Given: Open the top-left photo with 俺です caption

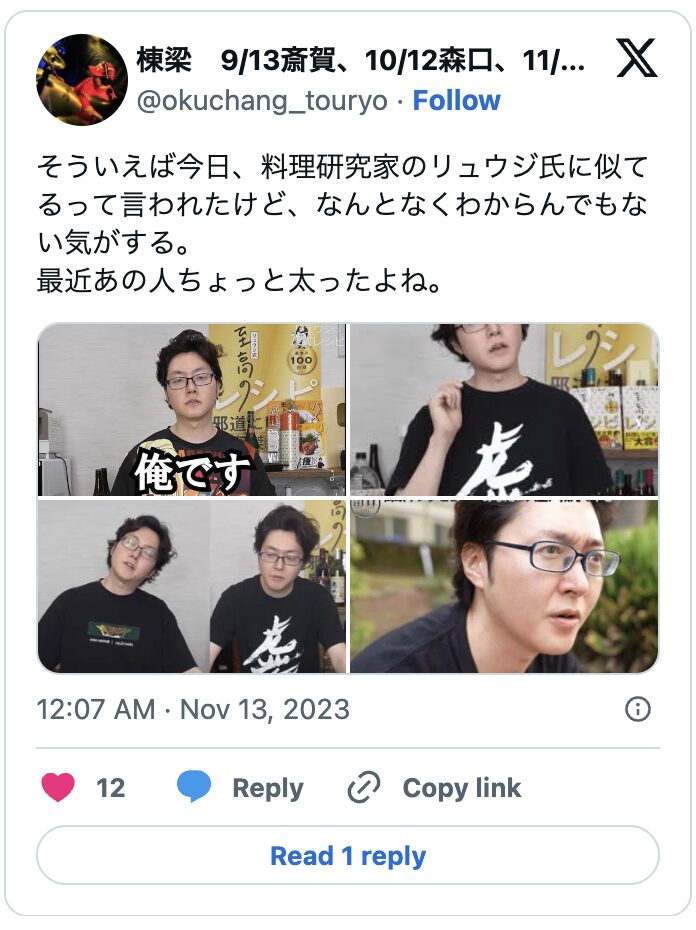Looking at the screenshot, I should [x=192, y=410].
